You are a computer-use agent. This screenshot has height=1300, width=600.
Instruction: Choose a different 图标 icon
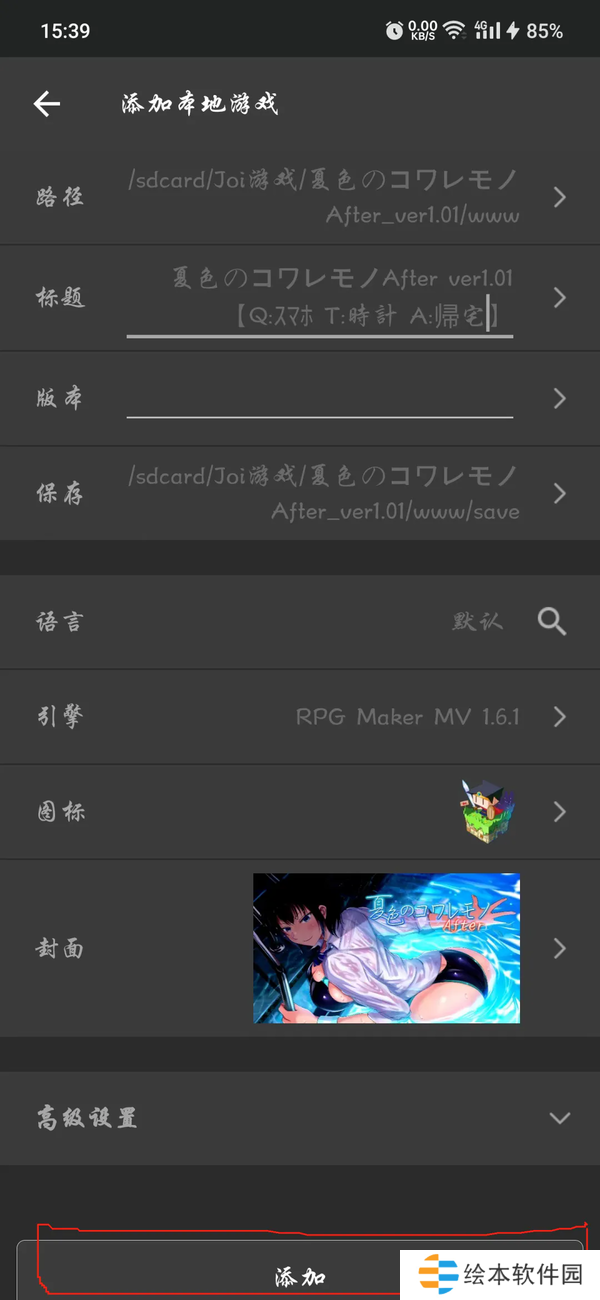pos(300,811)
